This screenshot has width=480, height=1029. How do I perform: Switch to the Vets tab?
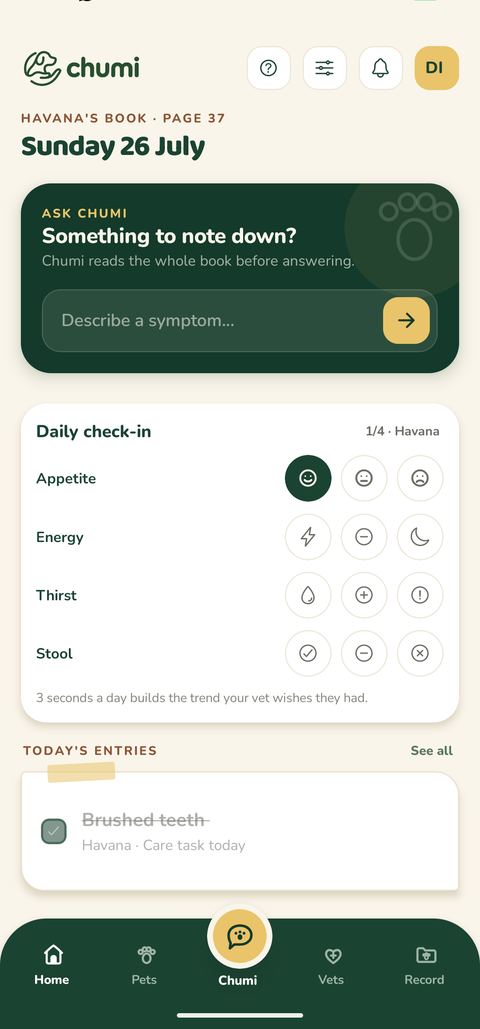(332, 965)
